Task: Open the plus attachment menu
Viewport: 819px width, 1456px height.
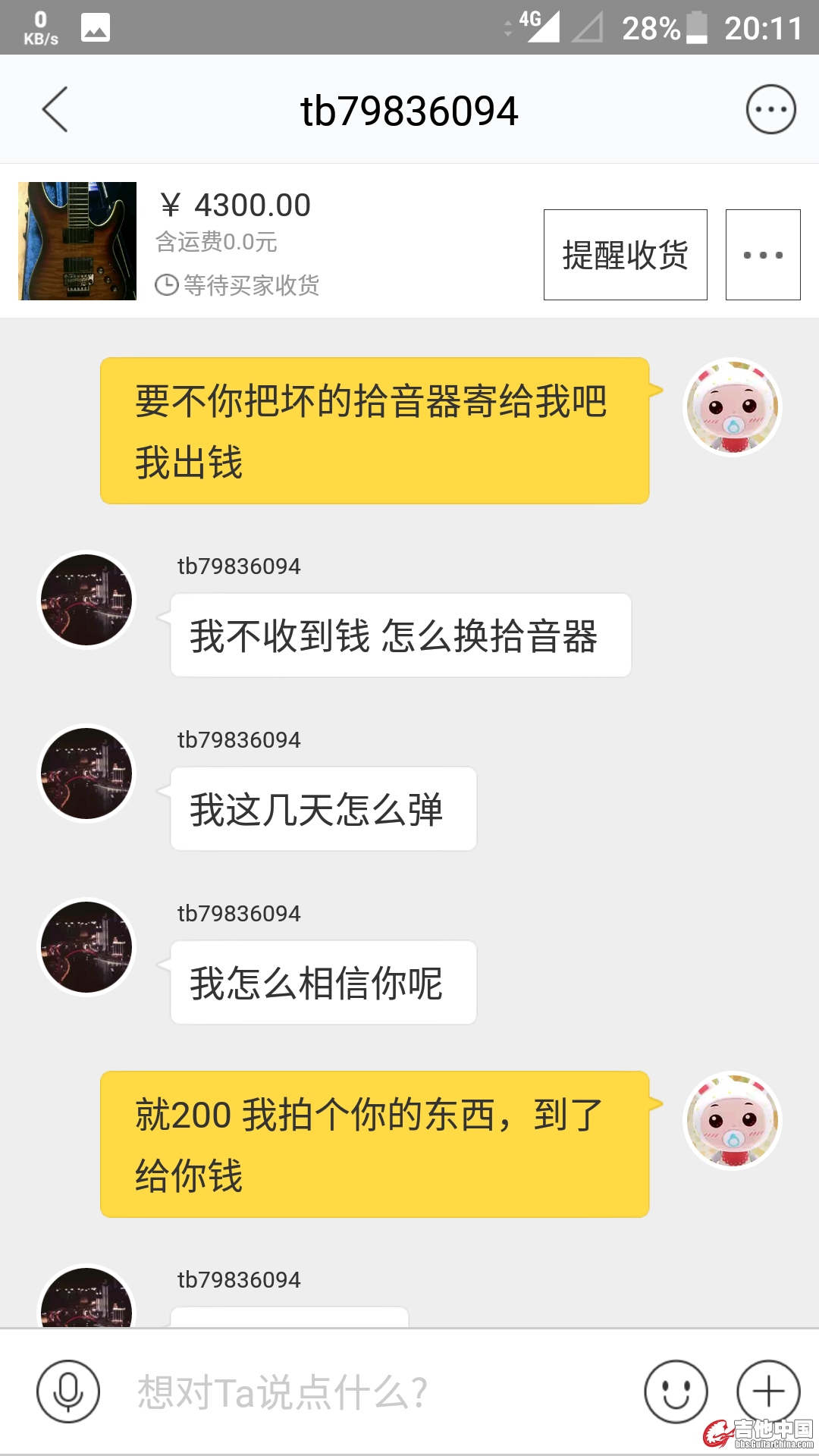Action: coord(768,1392)
